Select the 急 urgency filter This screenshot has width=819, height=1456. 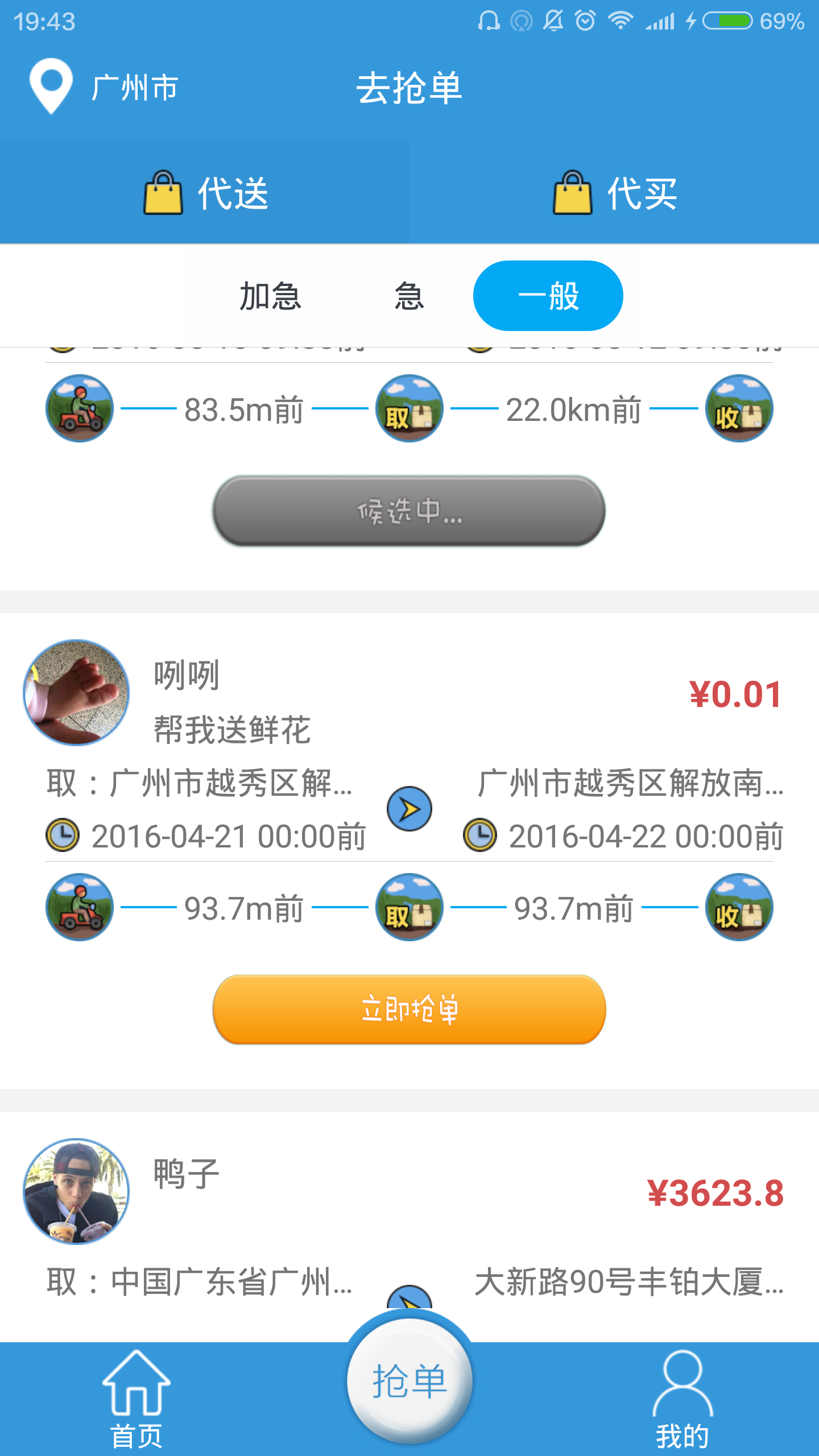click(x=409, y=296)
